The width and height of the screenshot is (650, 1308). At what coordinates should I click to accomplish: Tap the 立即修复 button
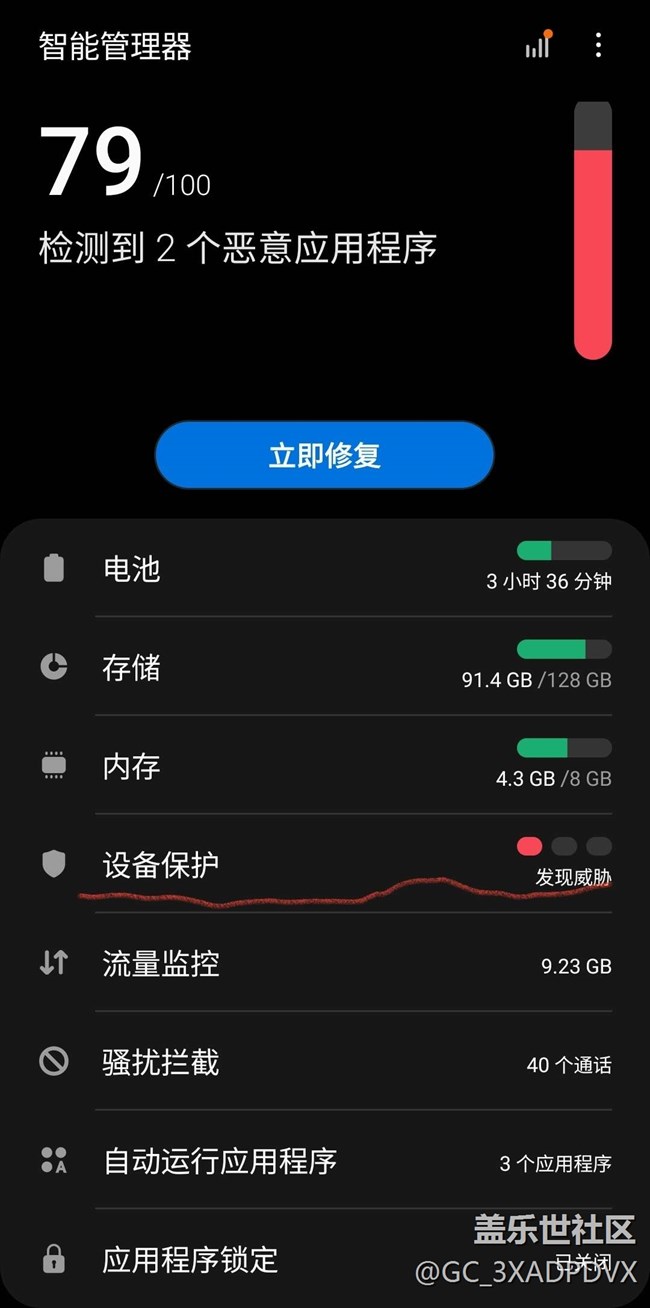coord(324,455)
